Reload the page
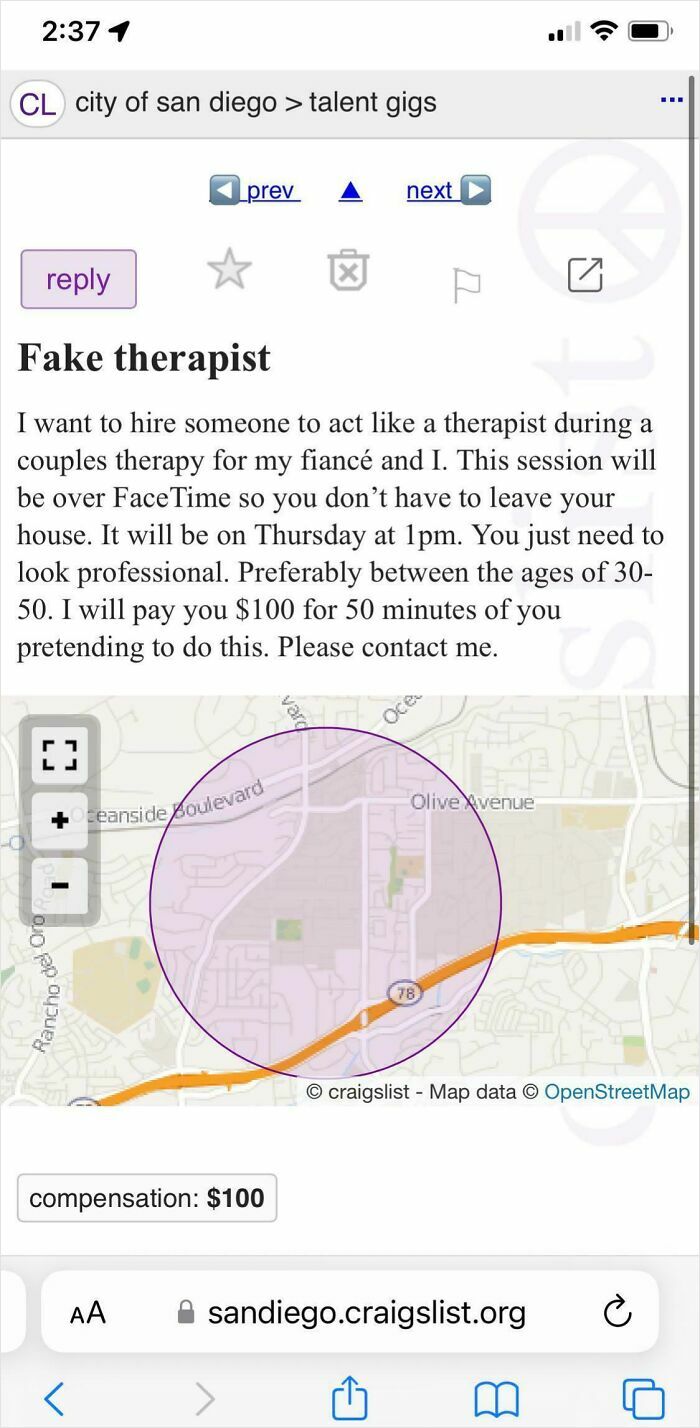The height and width of the screenshot is (1428, 700). [x=618, y=1311]
